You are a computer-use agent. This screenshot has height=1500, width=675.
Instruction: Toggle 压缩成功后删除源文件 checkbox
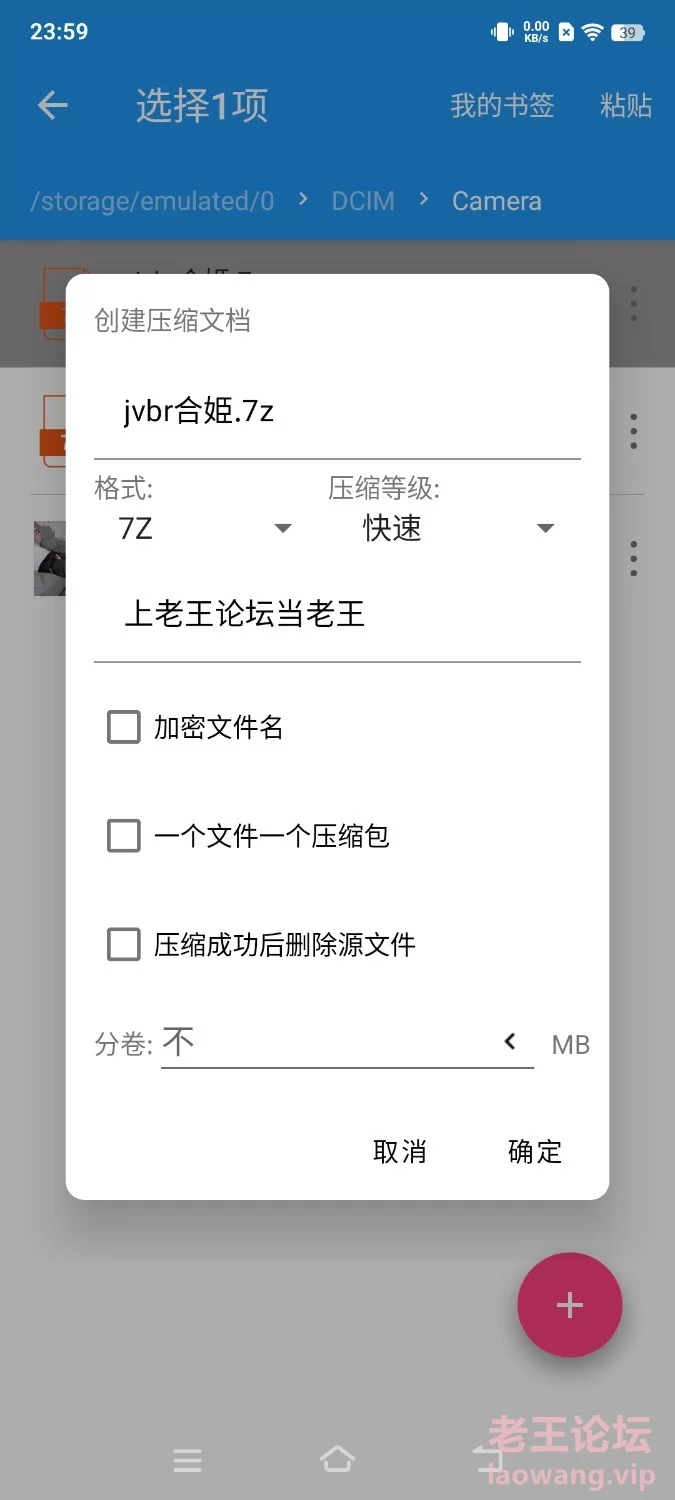pos(124,944)
